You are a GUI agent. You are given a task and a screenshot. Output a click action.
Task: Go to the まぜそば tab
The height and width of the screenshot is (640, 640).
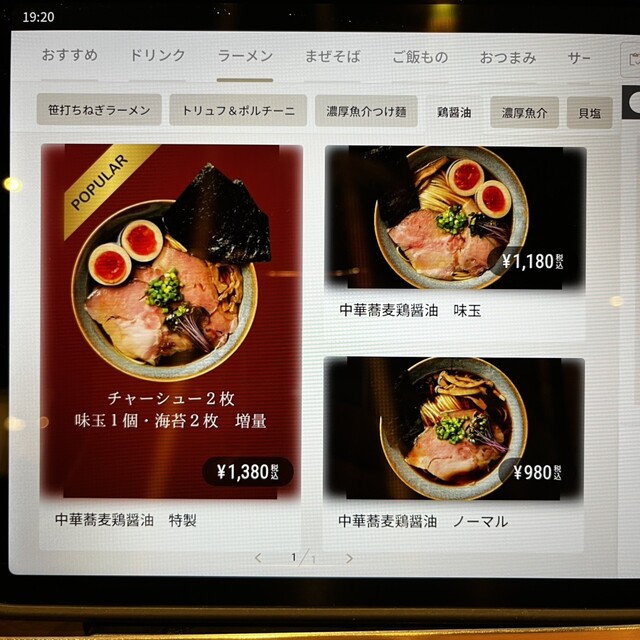tap(332, 57)
